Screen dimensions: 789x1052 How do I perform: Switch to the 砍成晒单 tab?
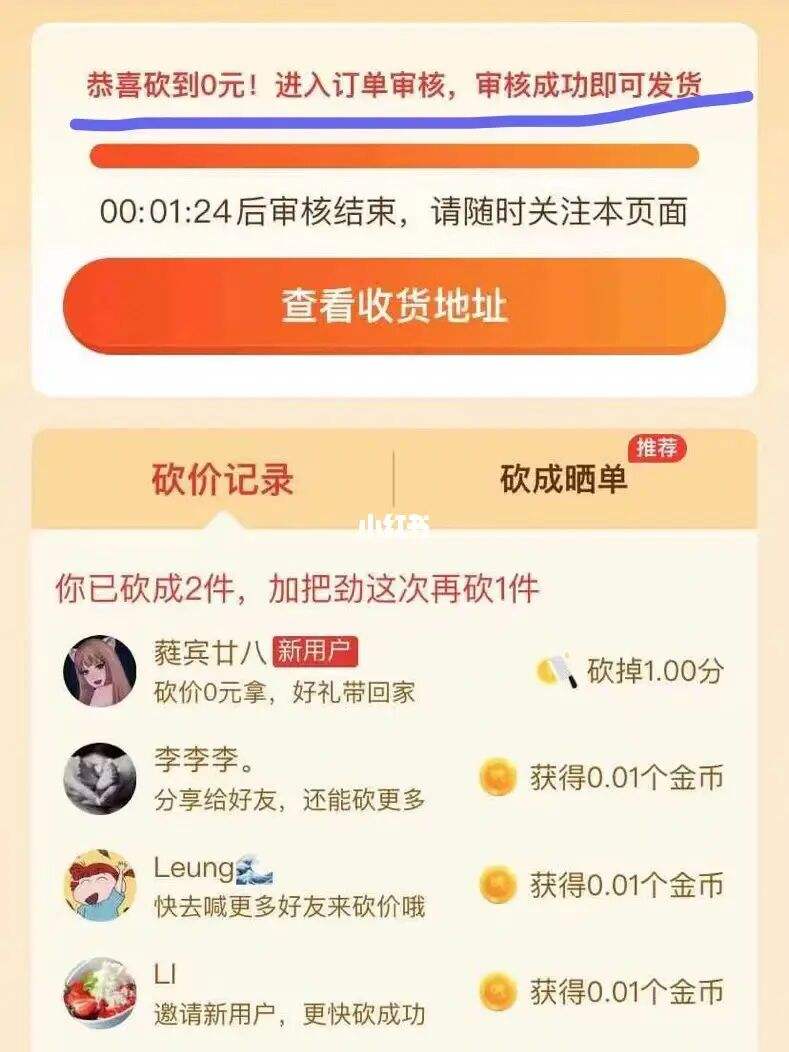click(564, 479)
